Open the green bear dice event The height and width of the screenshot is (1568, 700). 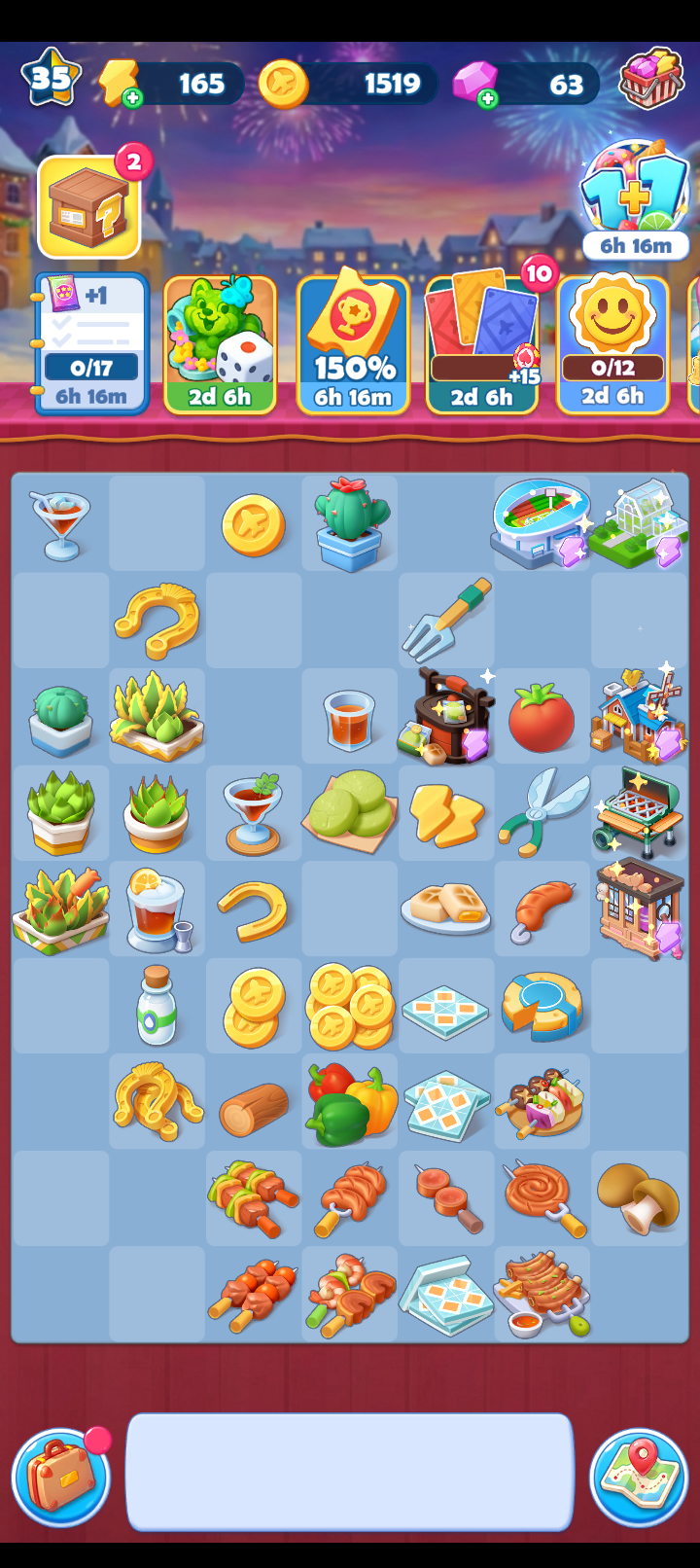(x=220, y=344)
